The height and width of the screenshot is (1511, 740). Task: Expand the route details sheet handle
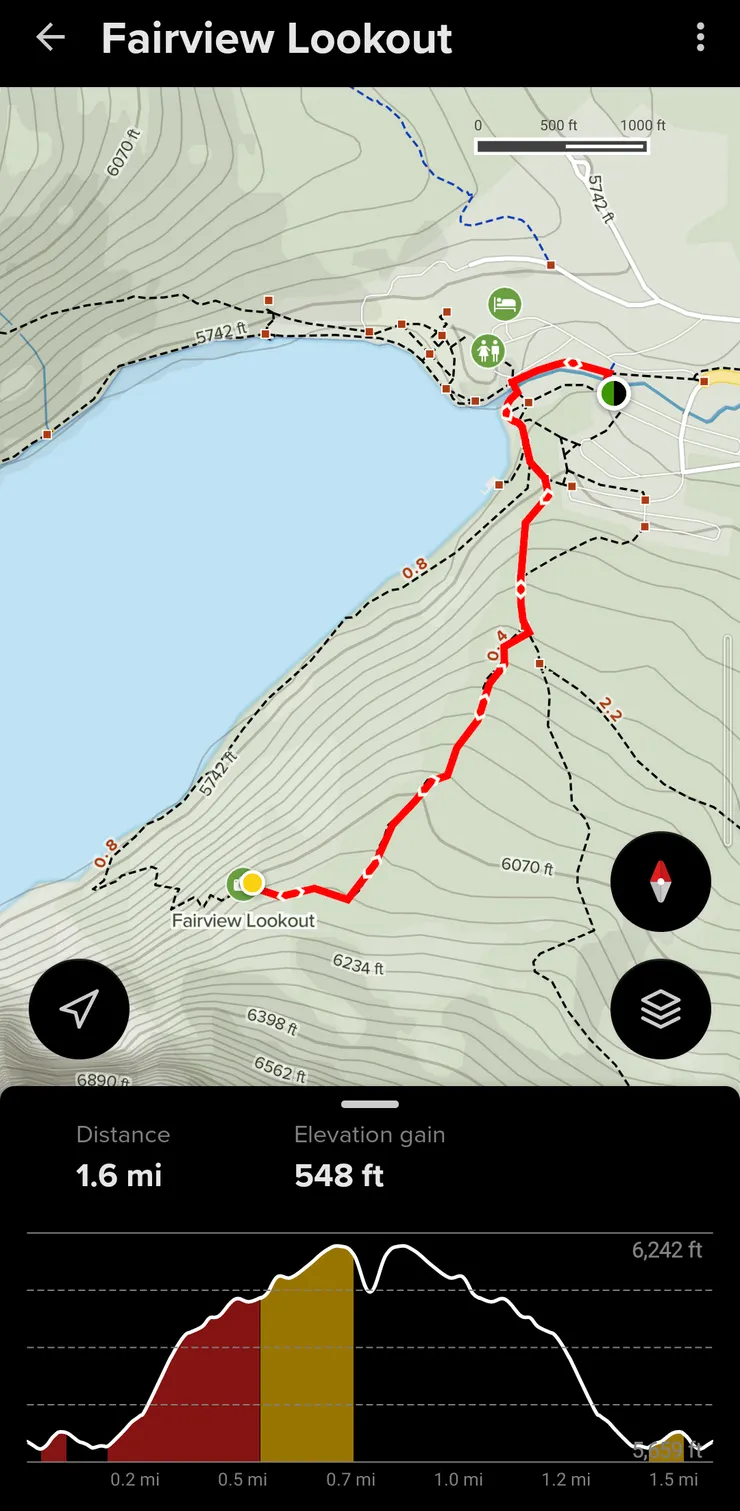(x=370, y=1105)
